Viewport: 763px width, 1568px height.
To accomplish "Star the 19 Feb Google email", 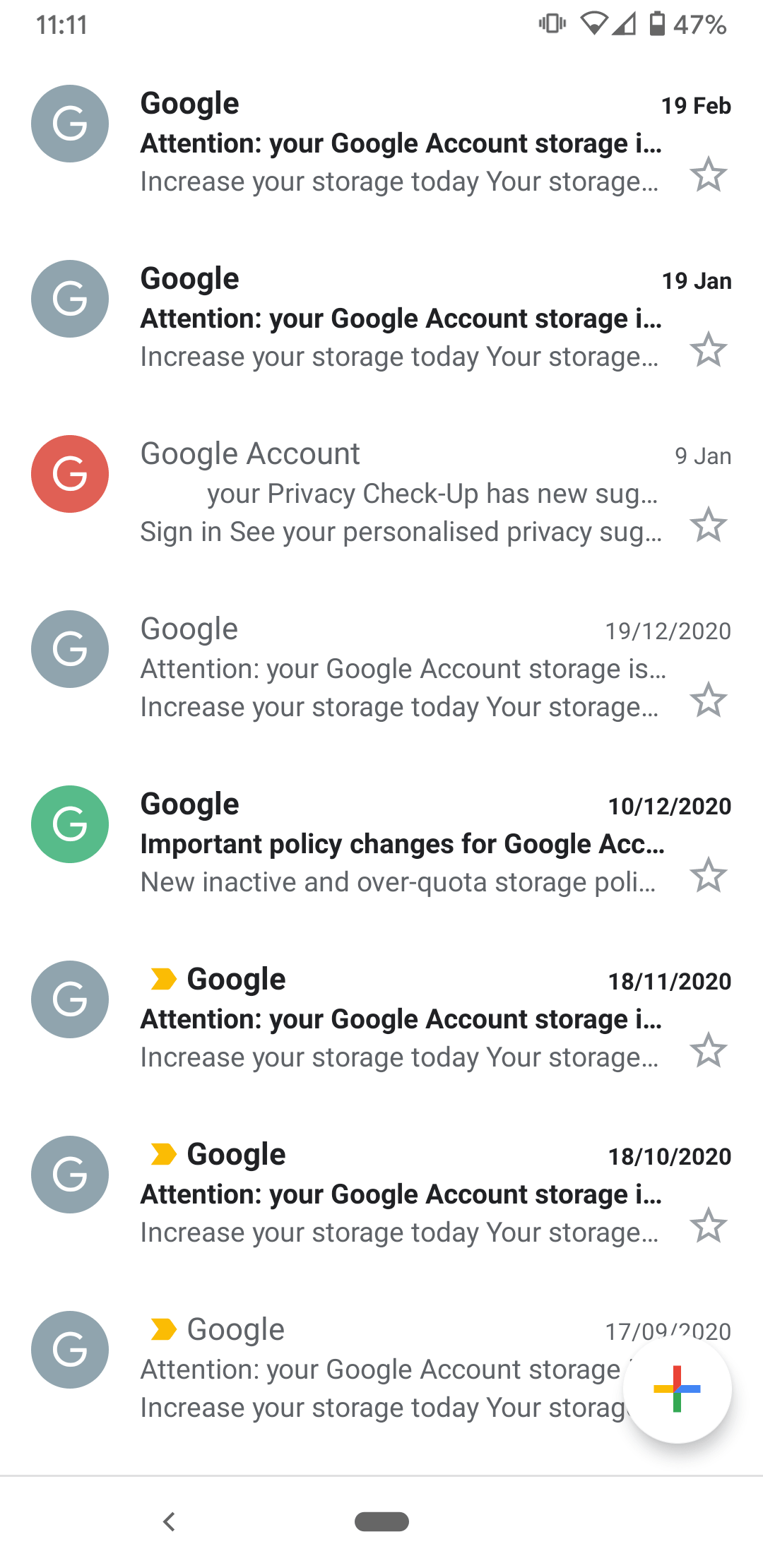I will coord(708,175).
